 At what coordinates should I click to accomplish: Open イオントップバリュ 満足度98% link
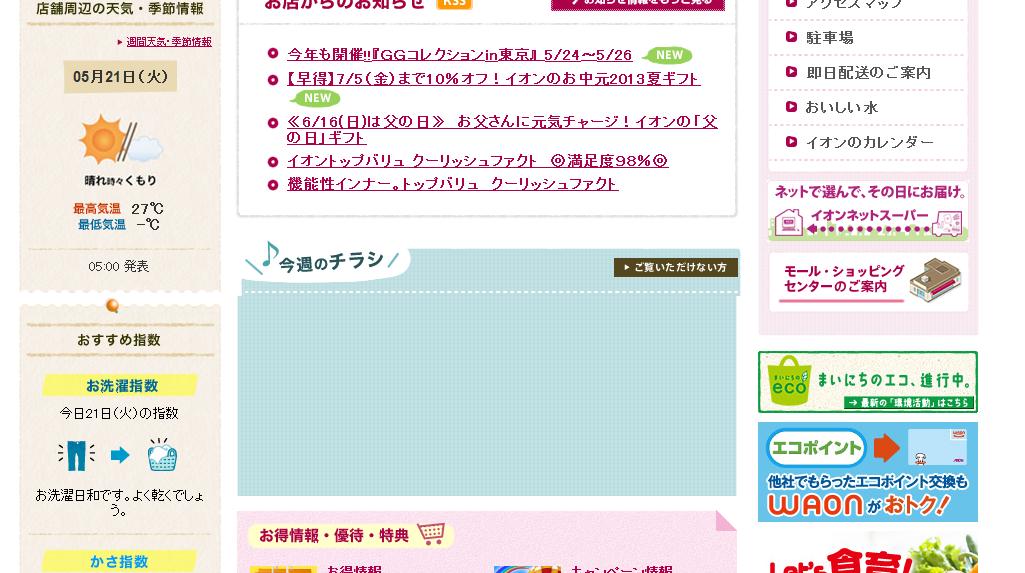coord(477,161)
